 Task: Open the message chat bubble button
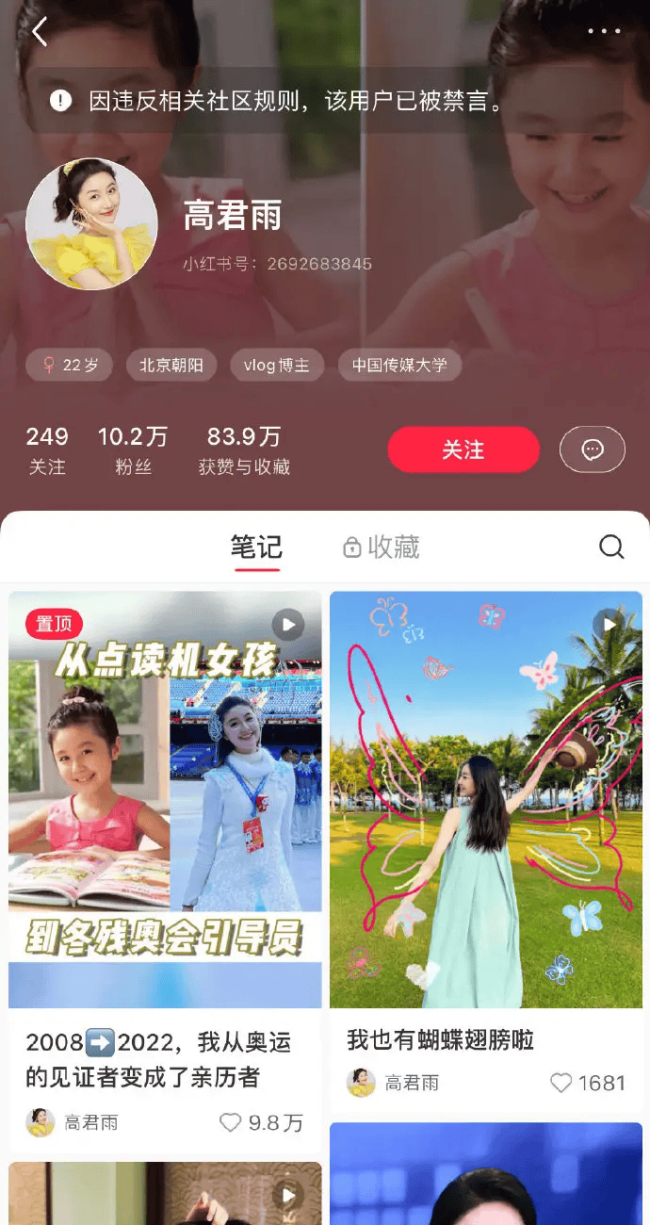[592, 450]
